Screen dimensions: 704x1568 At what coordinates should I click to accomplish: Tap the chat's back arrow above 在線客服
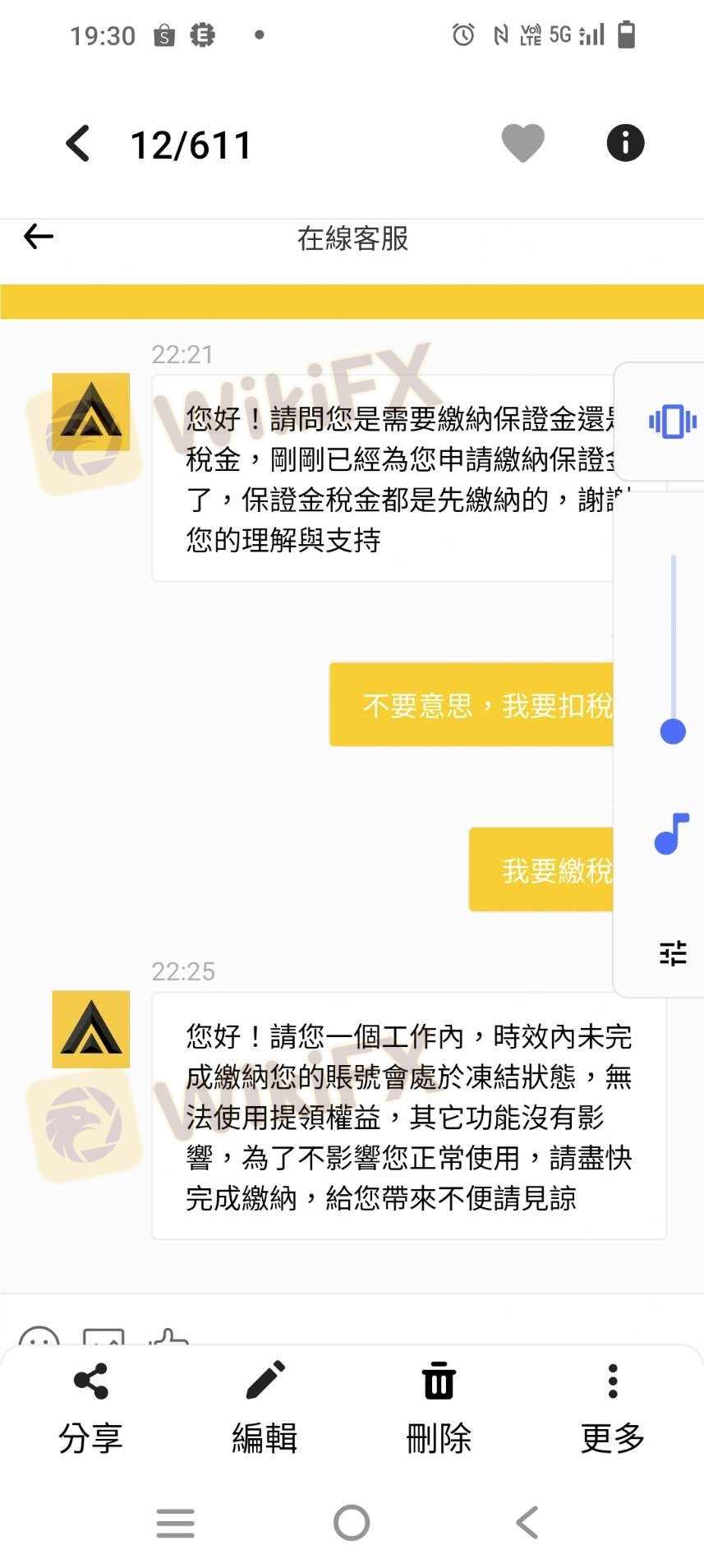(38, 237)
